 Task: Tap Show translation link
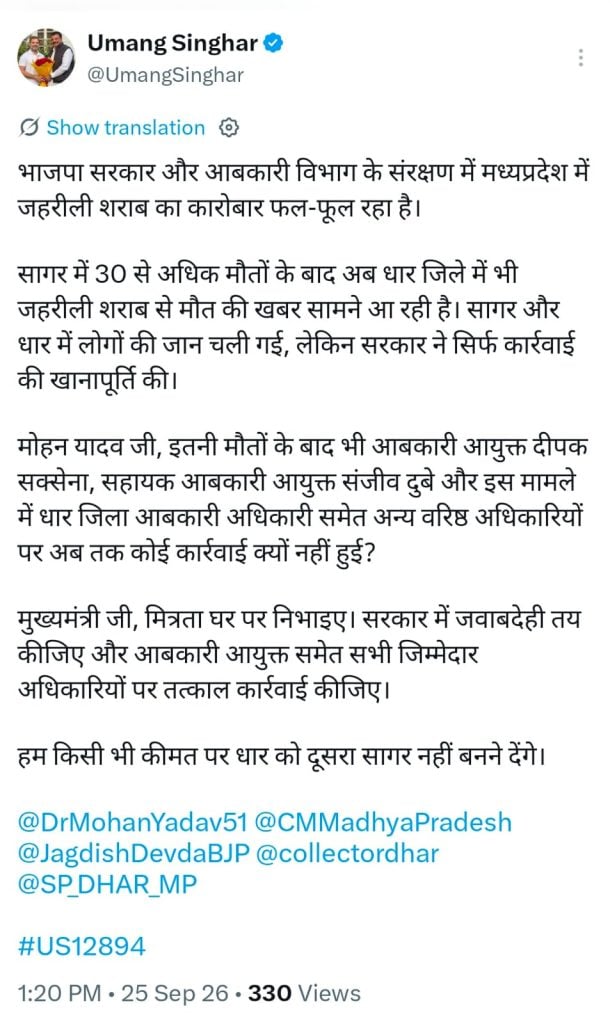coord(125,127)
